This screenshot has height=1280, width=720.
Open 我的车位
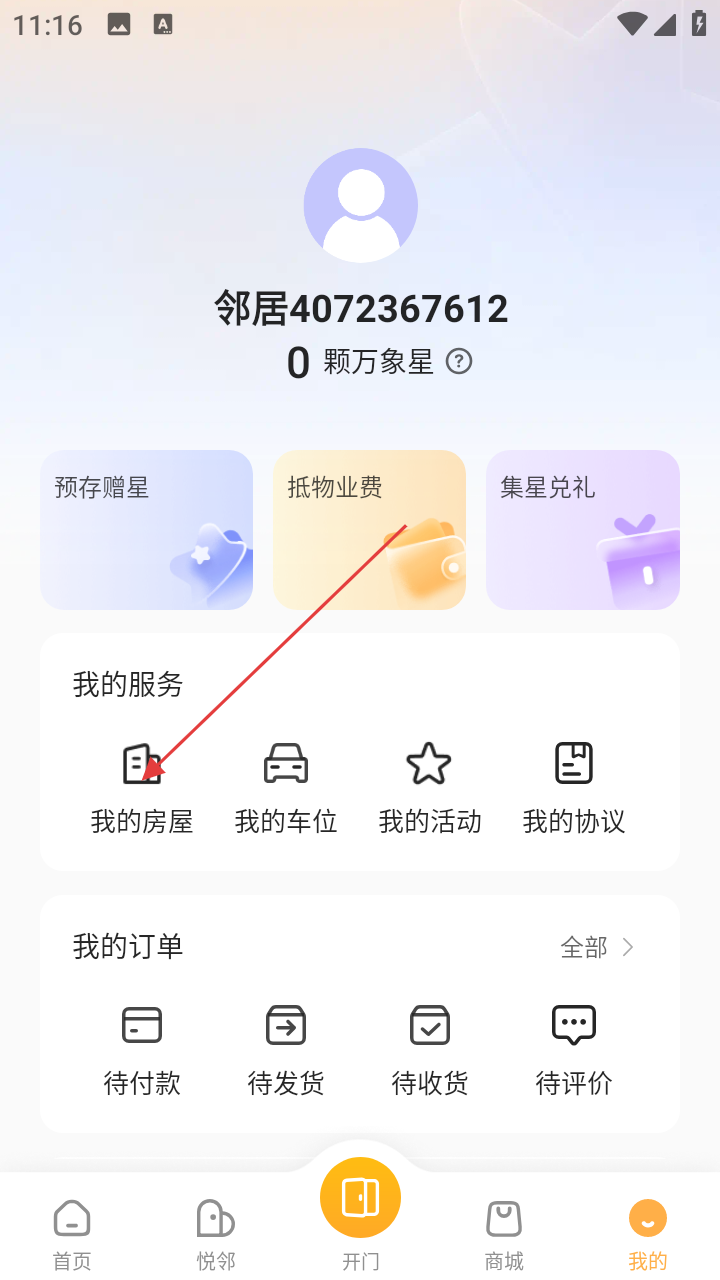coord(286,787)
